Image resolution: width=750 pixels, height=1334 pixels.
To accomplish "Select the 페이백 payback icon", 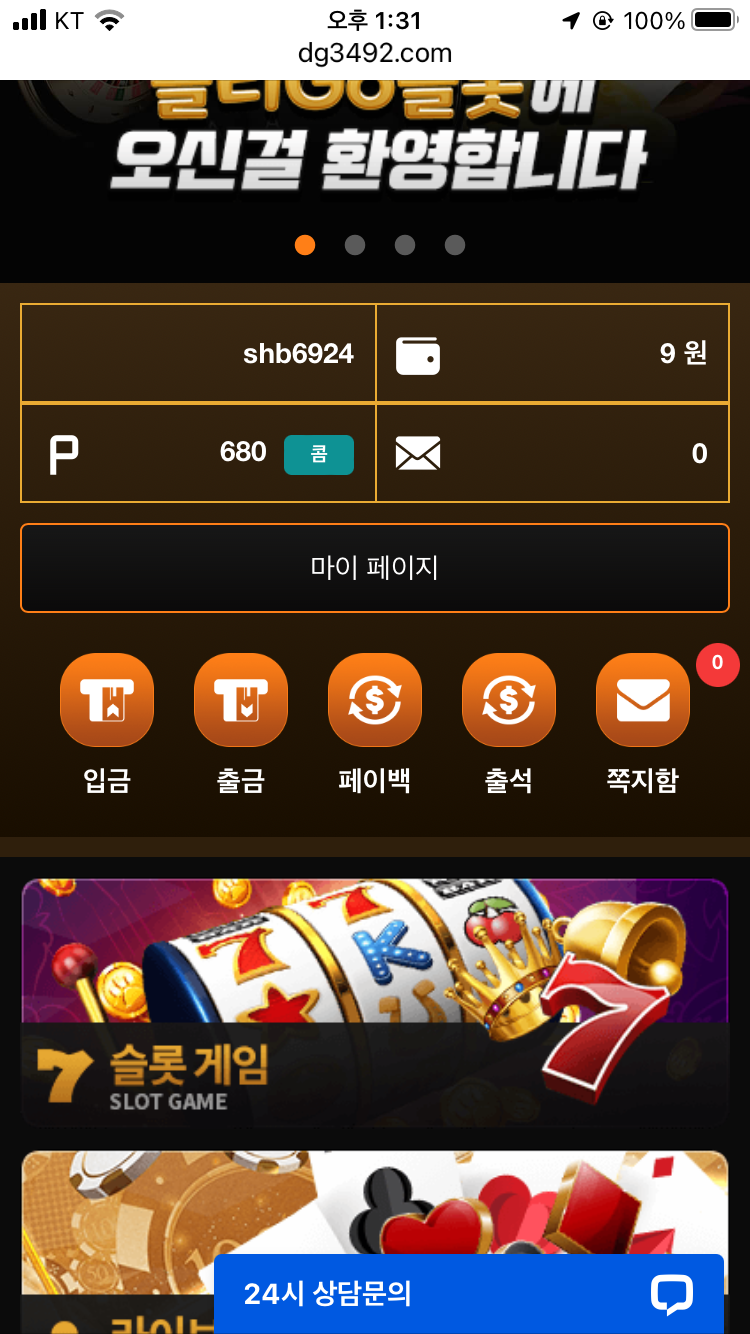I will 375,700.
